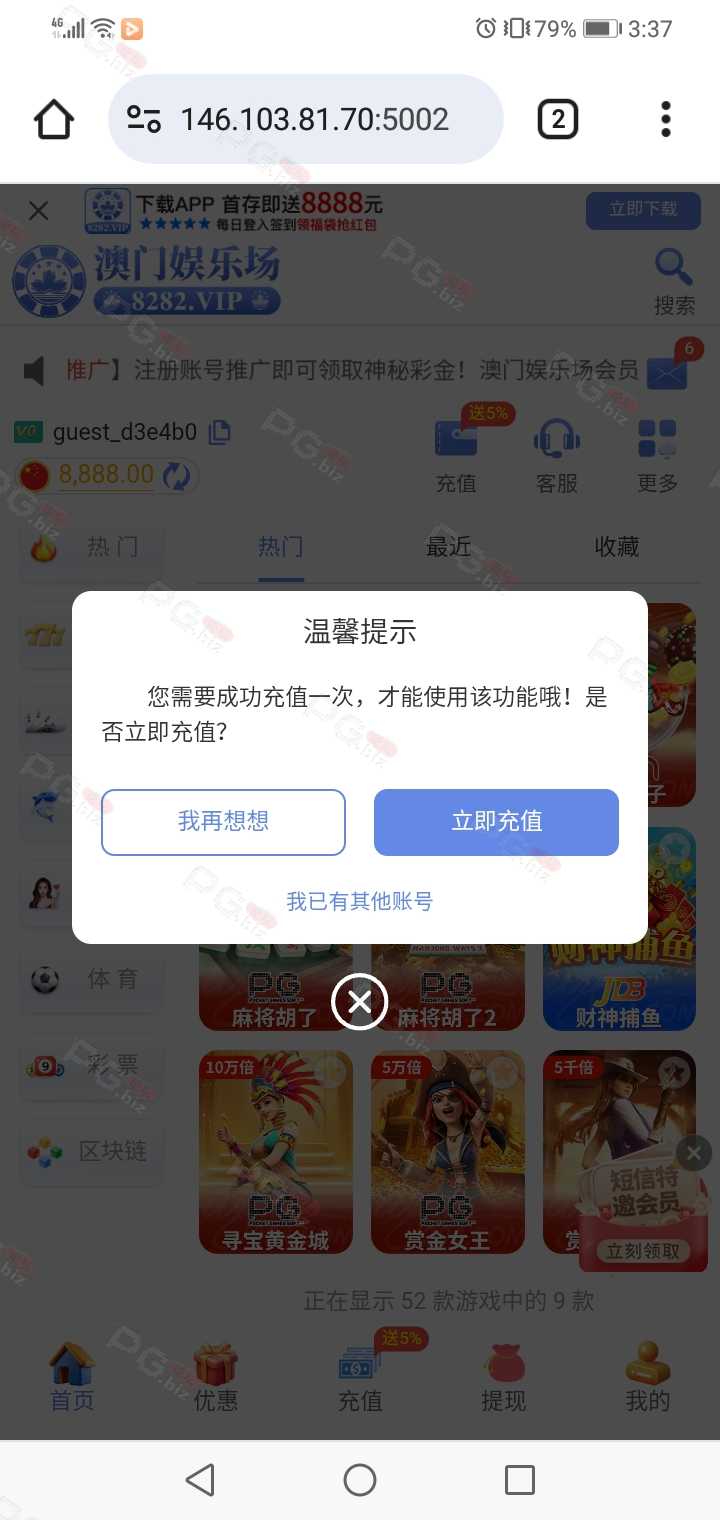The width and height of the screenshot is (720, 1520).
Task: Close the dialog with the circled X
Action: click(360, 1001)
